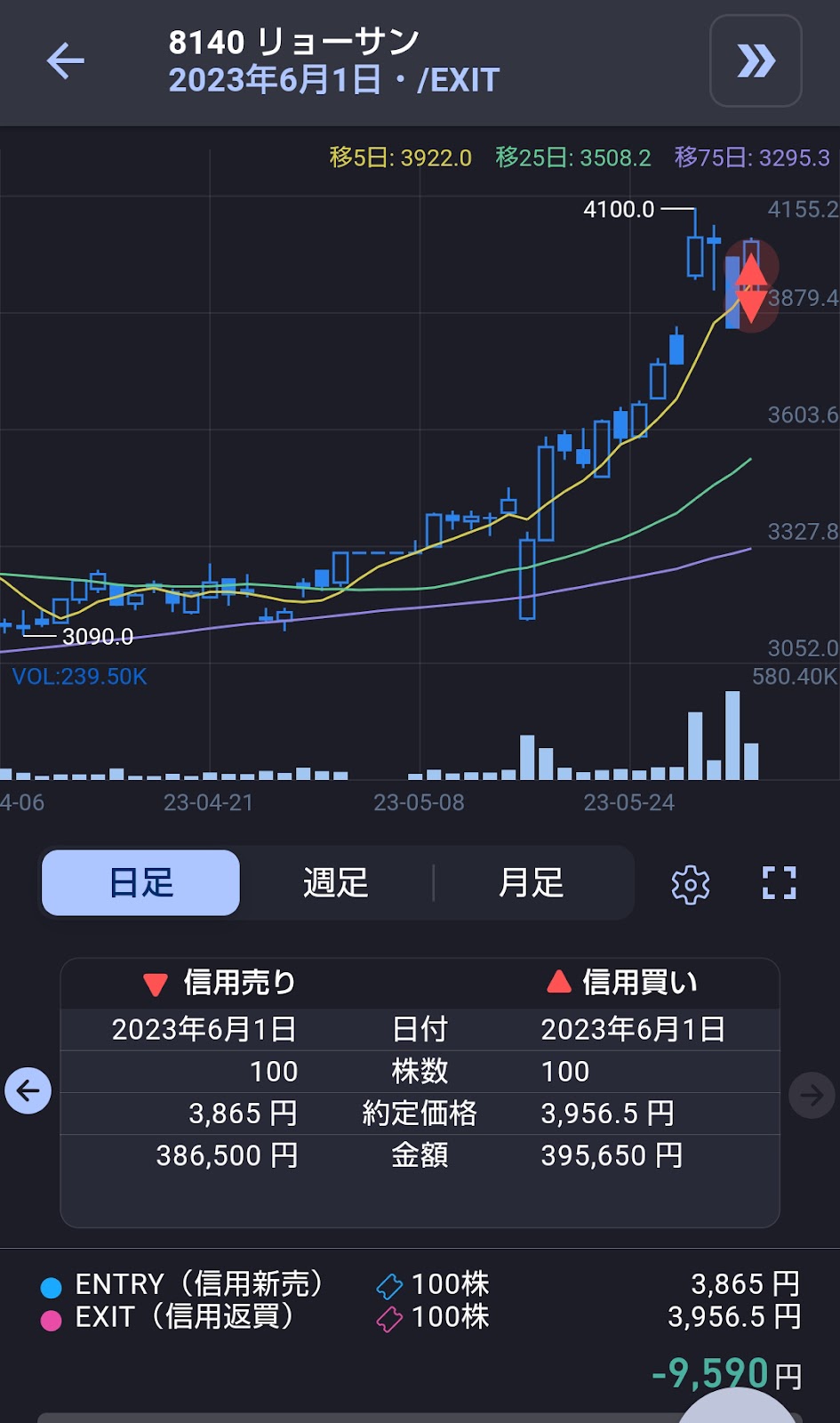Image resolution: width=840 pixels, height=1423 pixels.
Task: Expand the chart to fullscreen
Action: click(780, 883)
